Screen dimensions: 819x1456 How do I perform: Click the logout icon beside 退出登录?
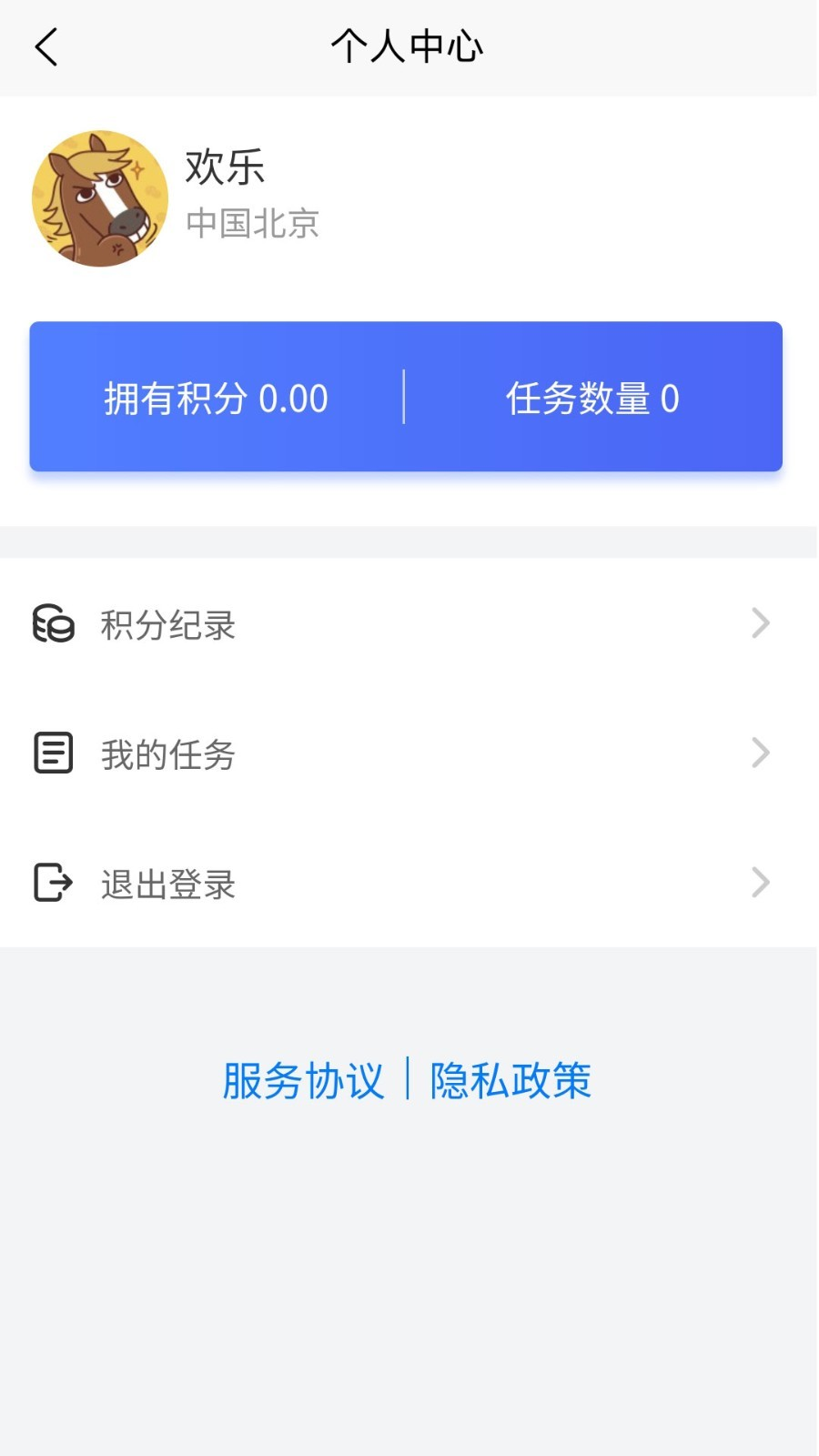pos(53,882)
